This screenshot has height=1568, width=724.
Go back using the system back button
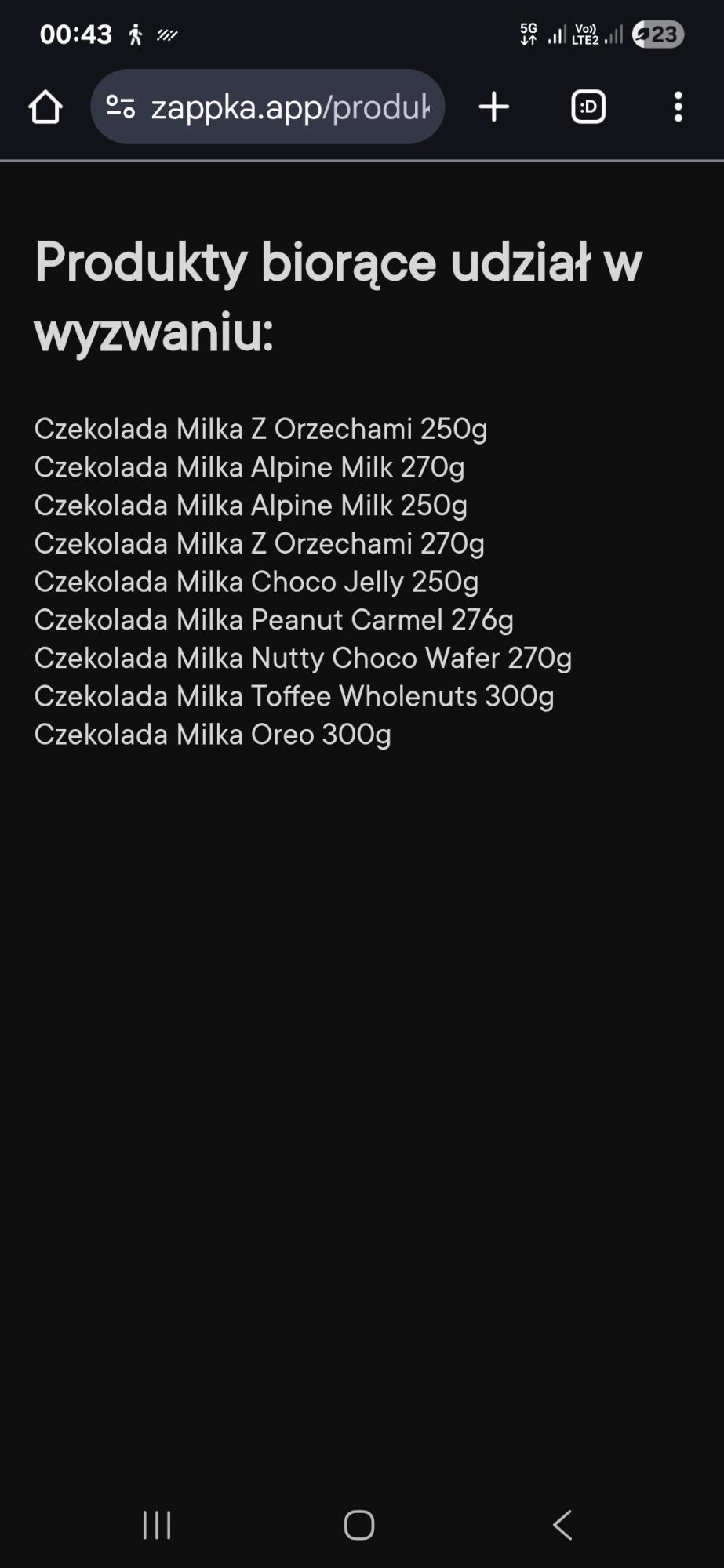click(562, 1525)
